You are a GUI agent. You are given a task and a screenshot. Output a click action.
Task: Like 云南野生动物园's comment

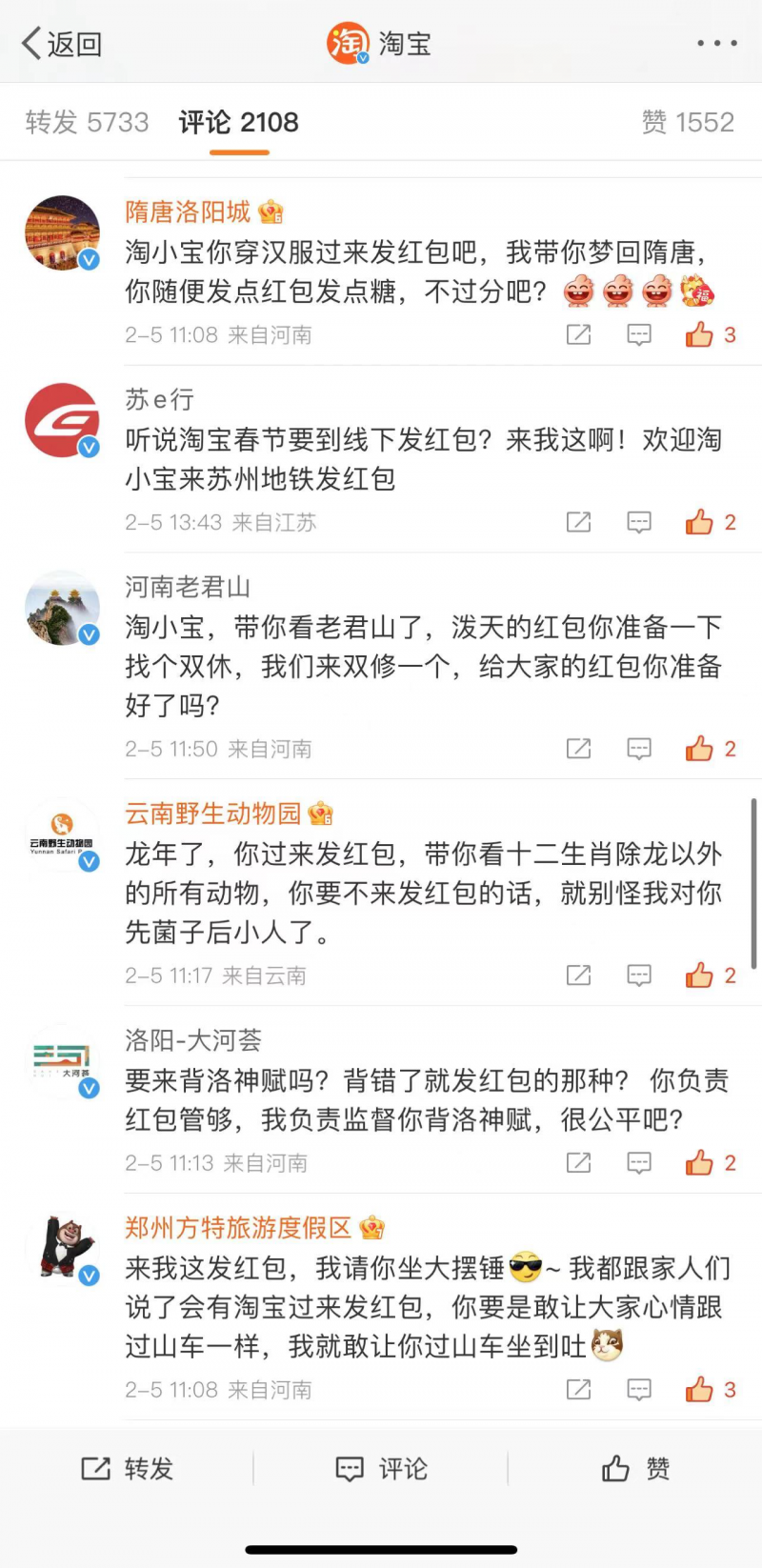point(700,976)
